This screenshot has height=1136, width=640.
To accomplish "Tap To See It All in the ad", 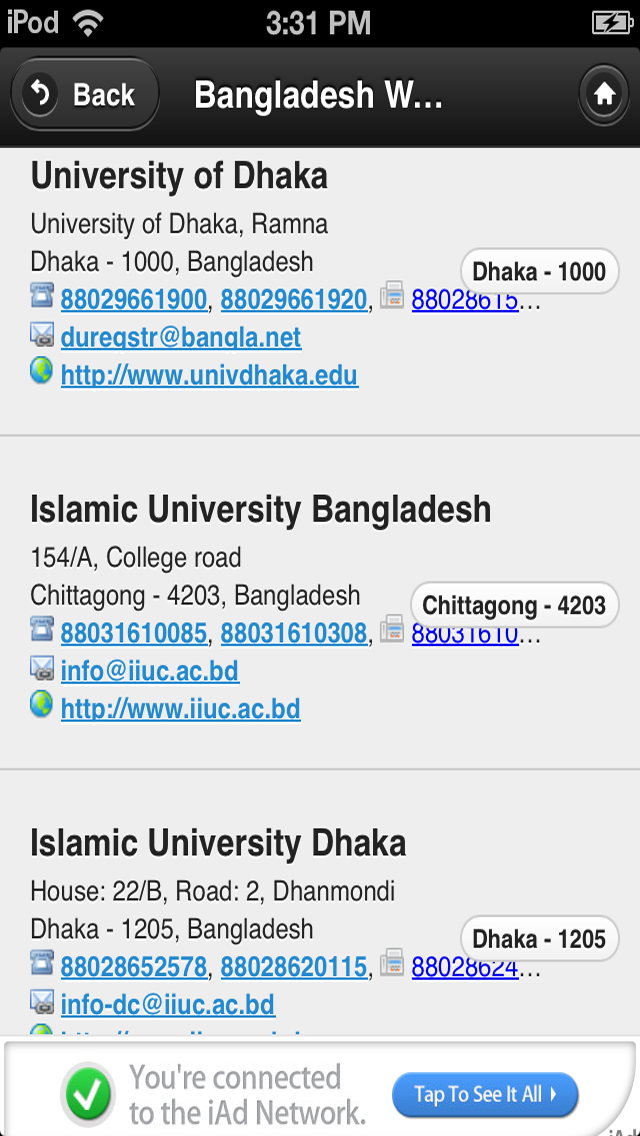I will [x=485, y=1094].
